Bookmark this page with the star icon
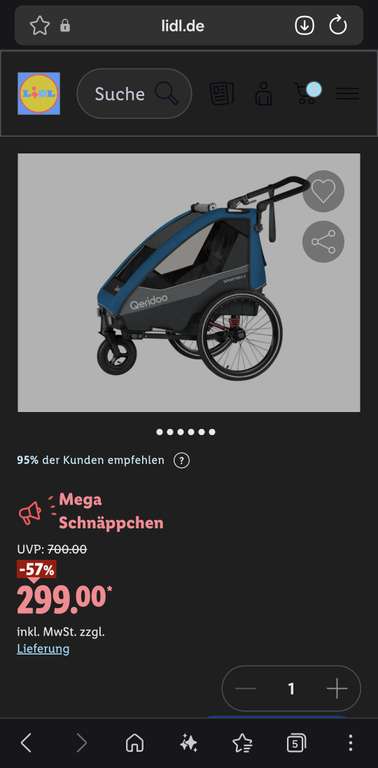 [x=40, y=25]
